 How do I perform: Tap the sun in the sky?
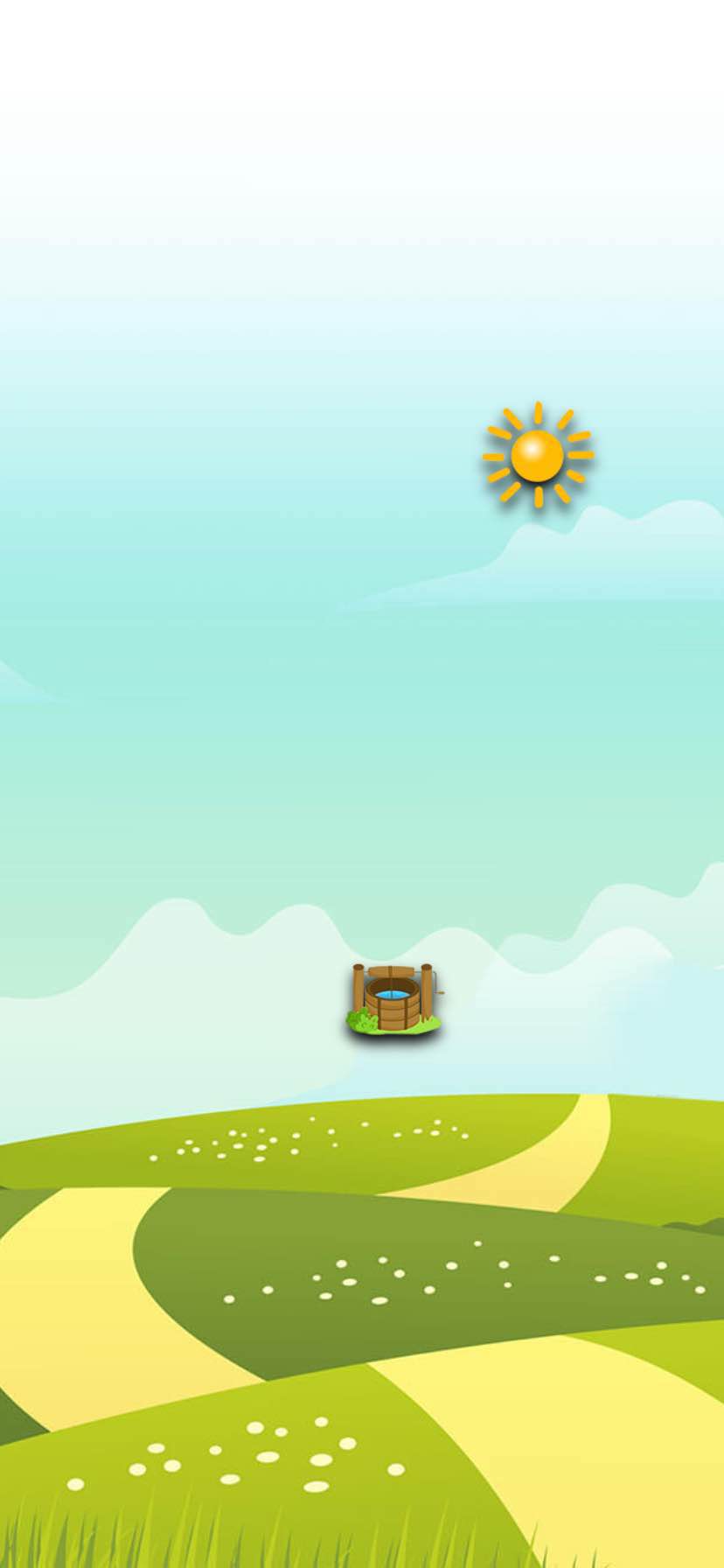point(538,455)
